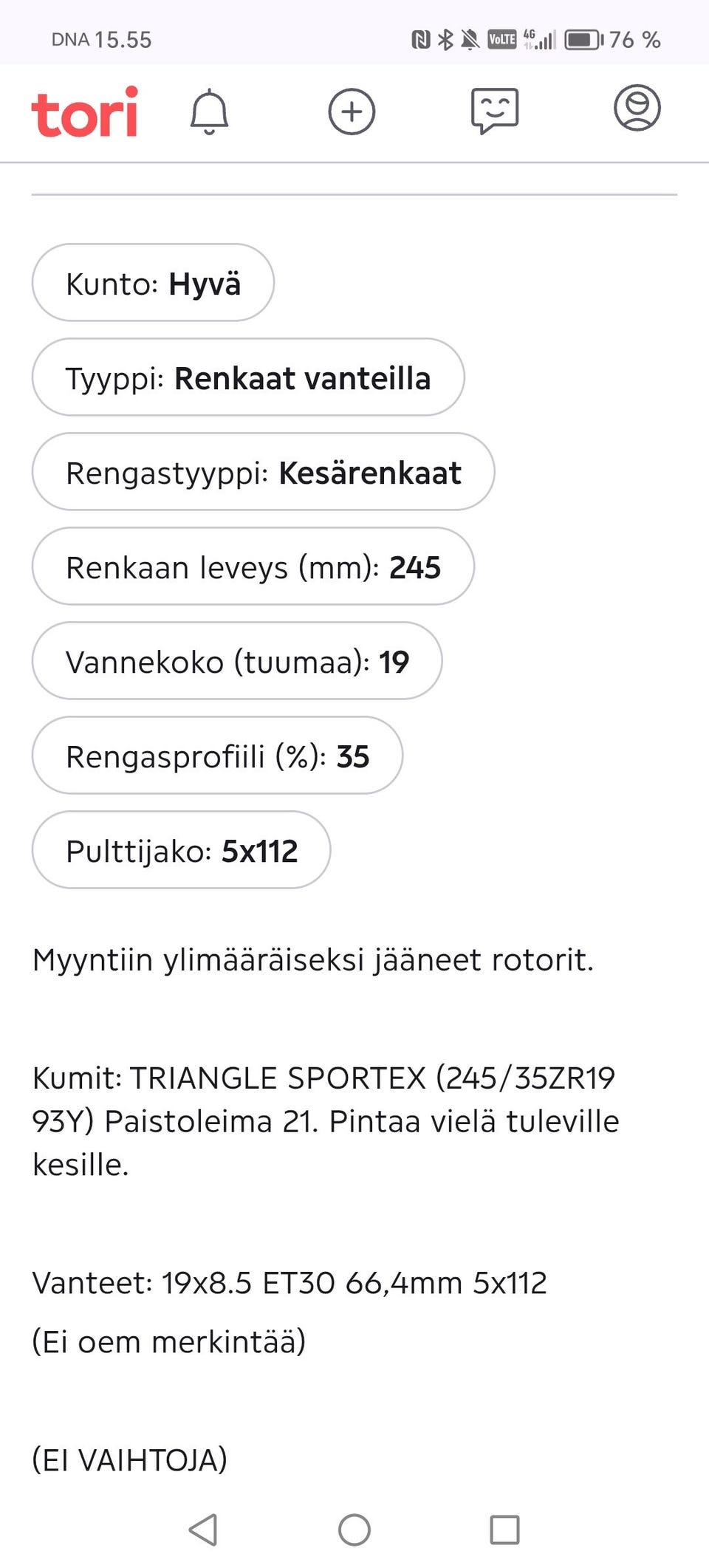Screen dimensions: 709x1568
Task: Select the 'Kunto: Hyvä' condition pill
Action: click(x=153, y=283)
